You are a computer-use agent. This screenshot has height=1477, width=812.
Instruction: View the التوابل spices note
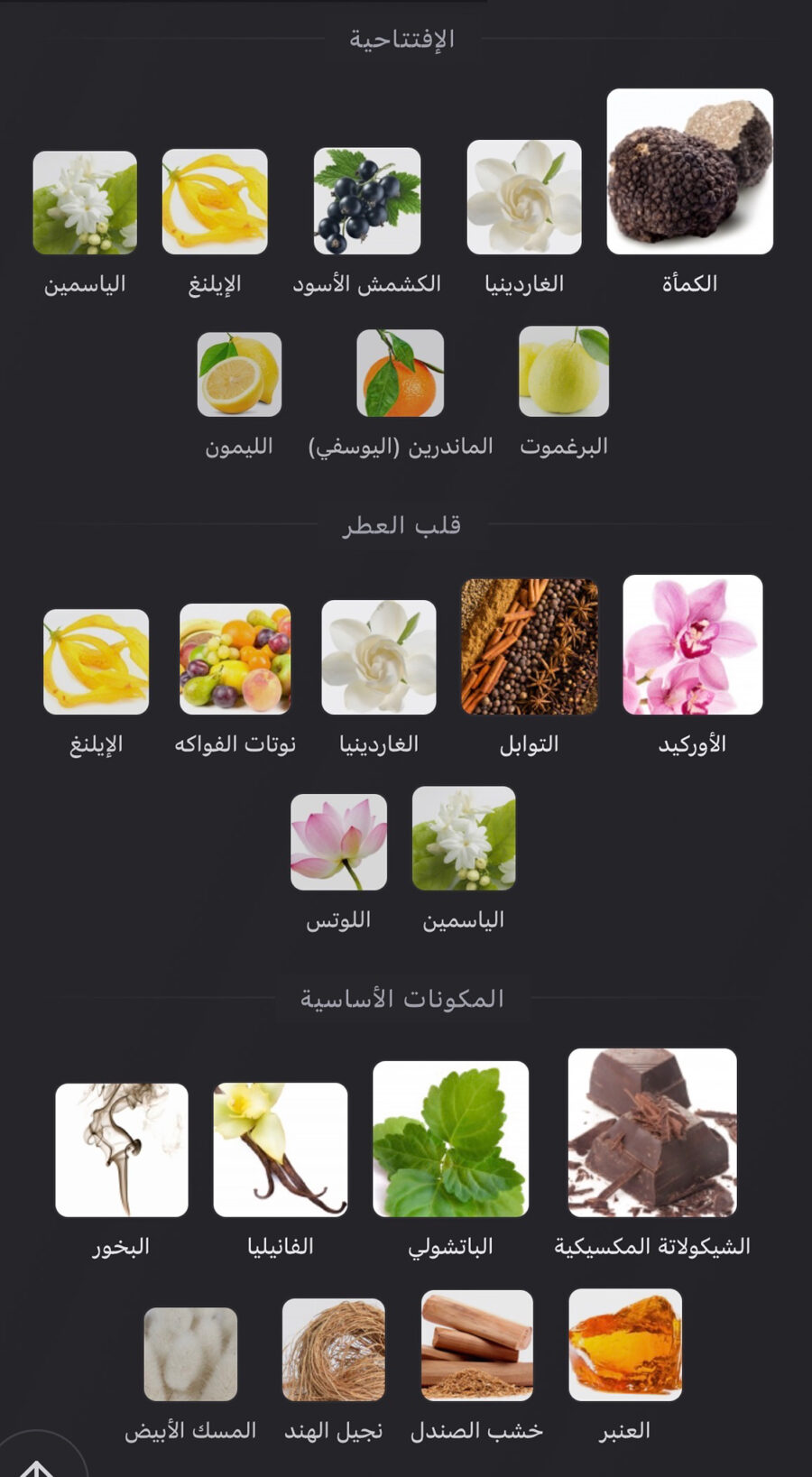tap(530, 647)
